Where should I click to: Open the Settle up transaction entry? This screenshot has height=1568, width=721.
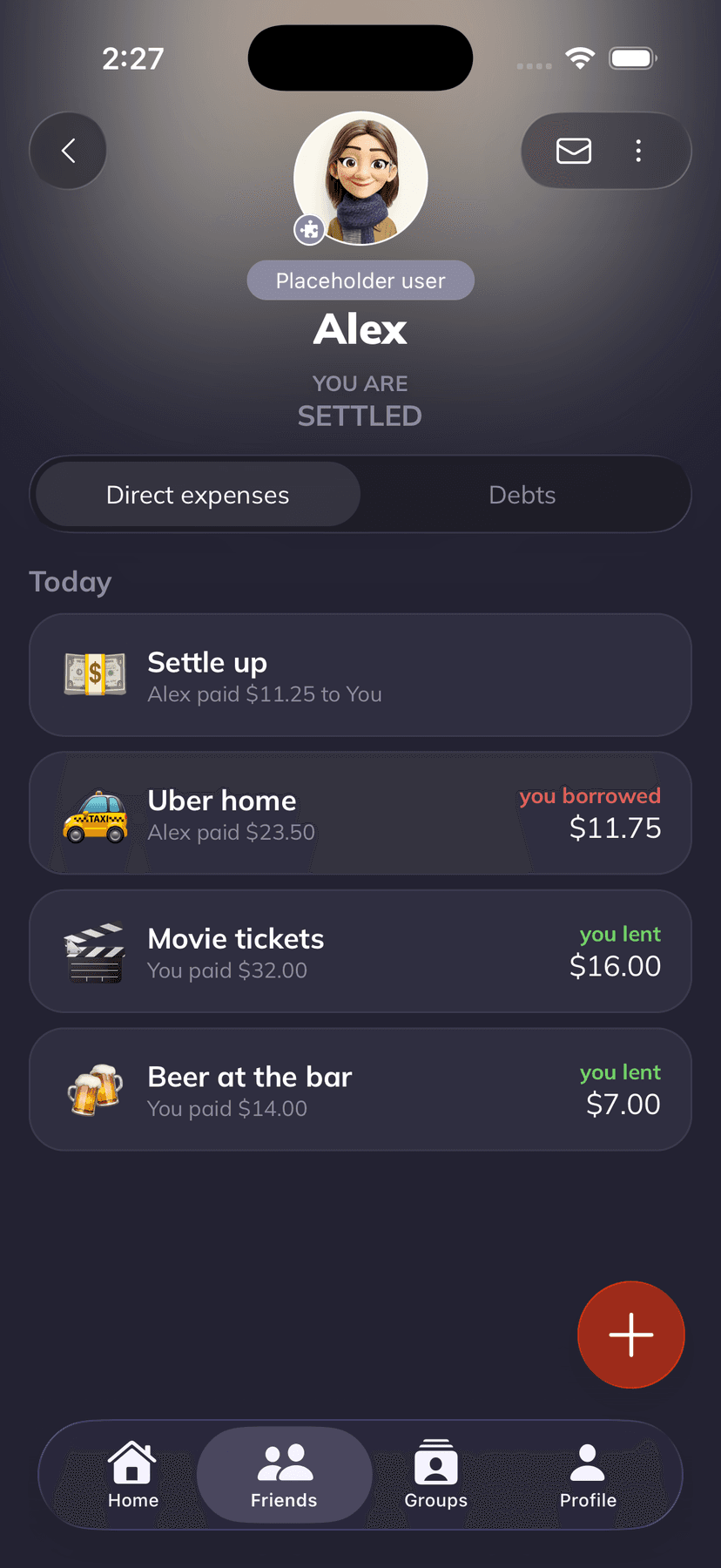(360, 673)
